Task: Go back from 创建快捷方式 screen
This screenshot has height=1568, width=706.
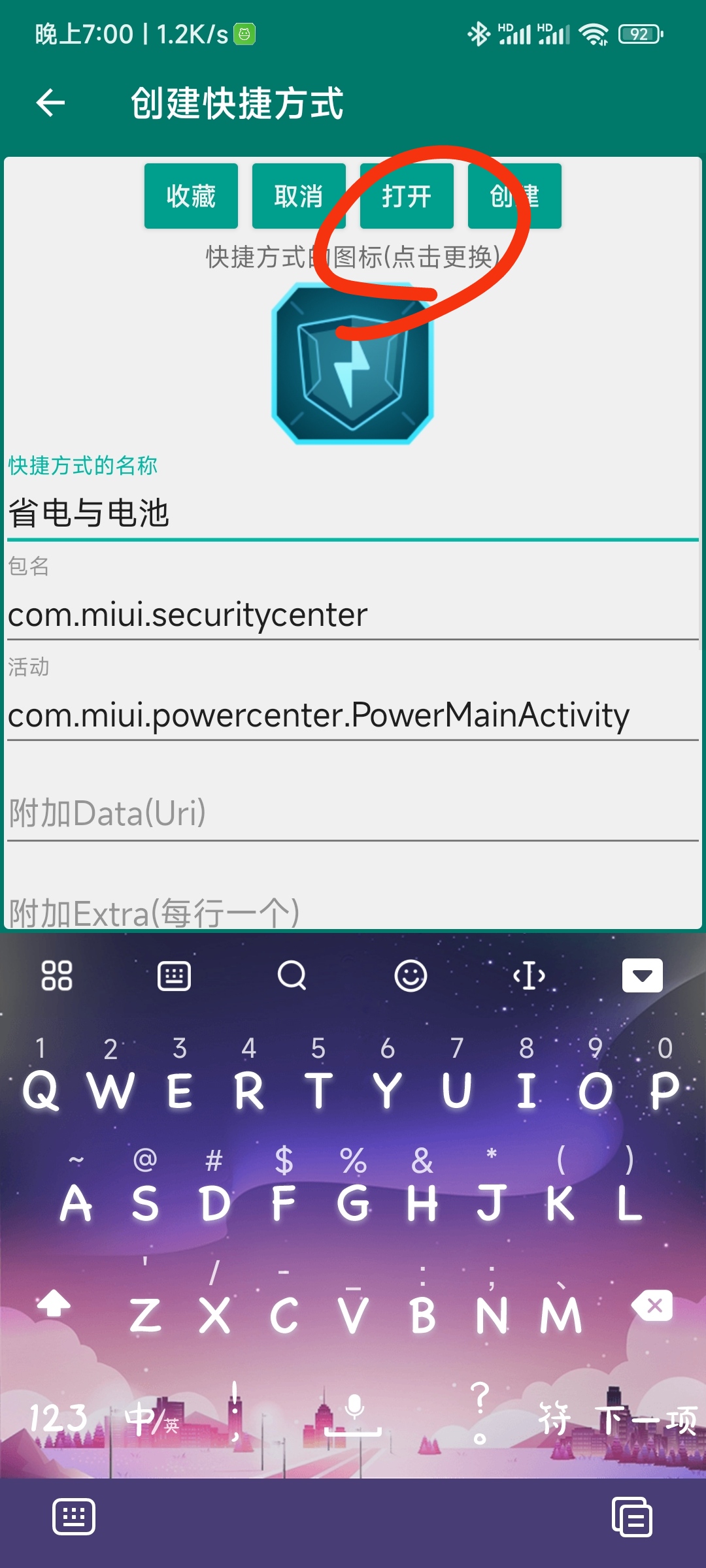Action: pos(51,103)
